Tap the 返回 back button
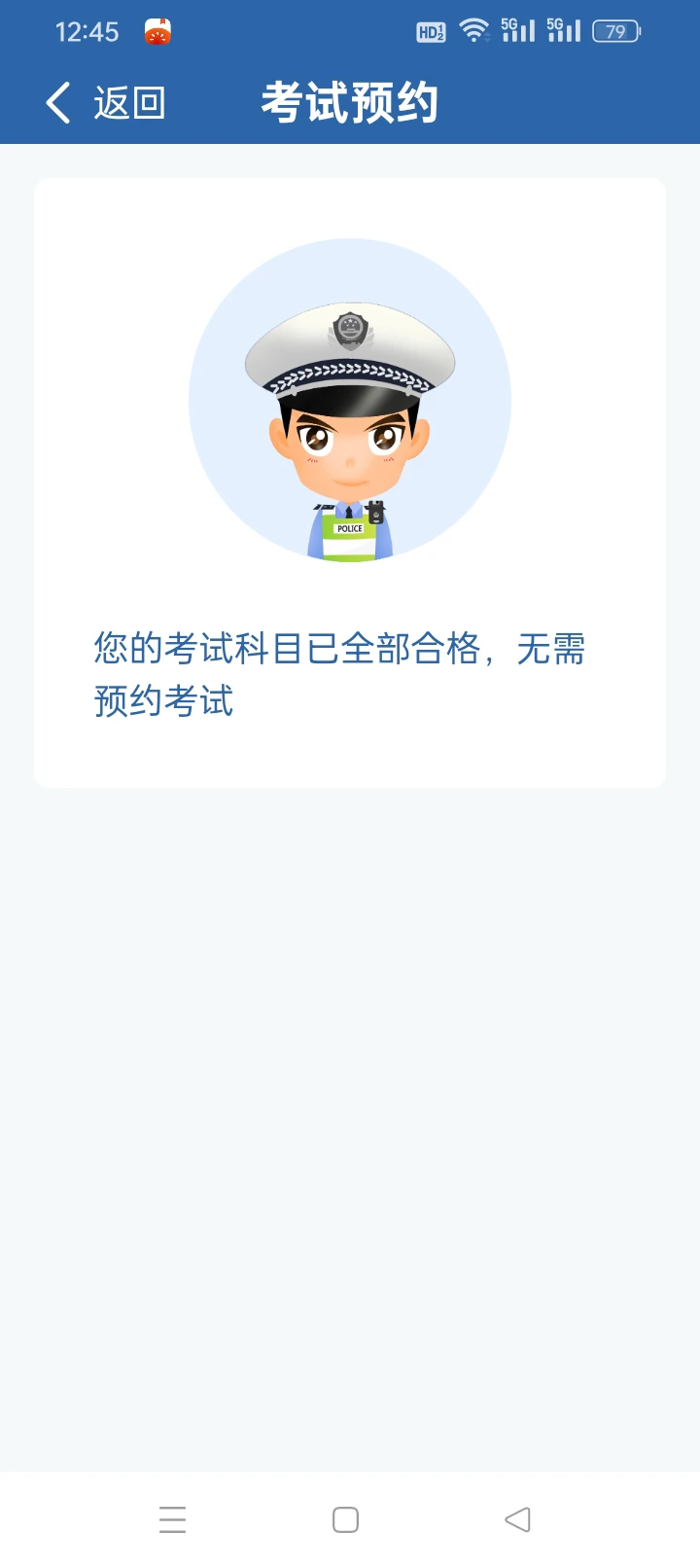This screenshot has width=700, height=1568. point(105,102)
